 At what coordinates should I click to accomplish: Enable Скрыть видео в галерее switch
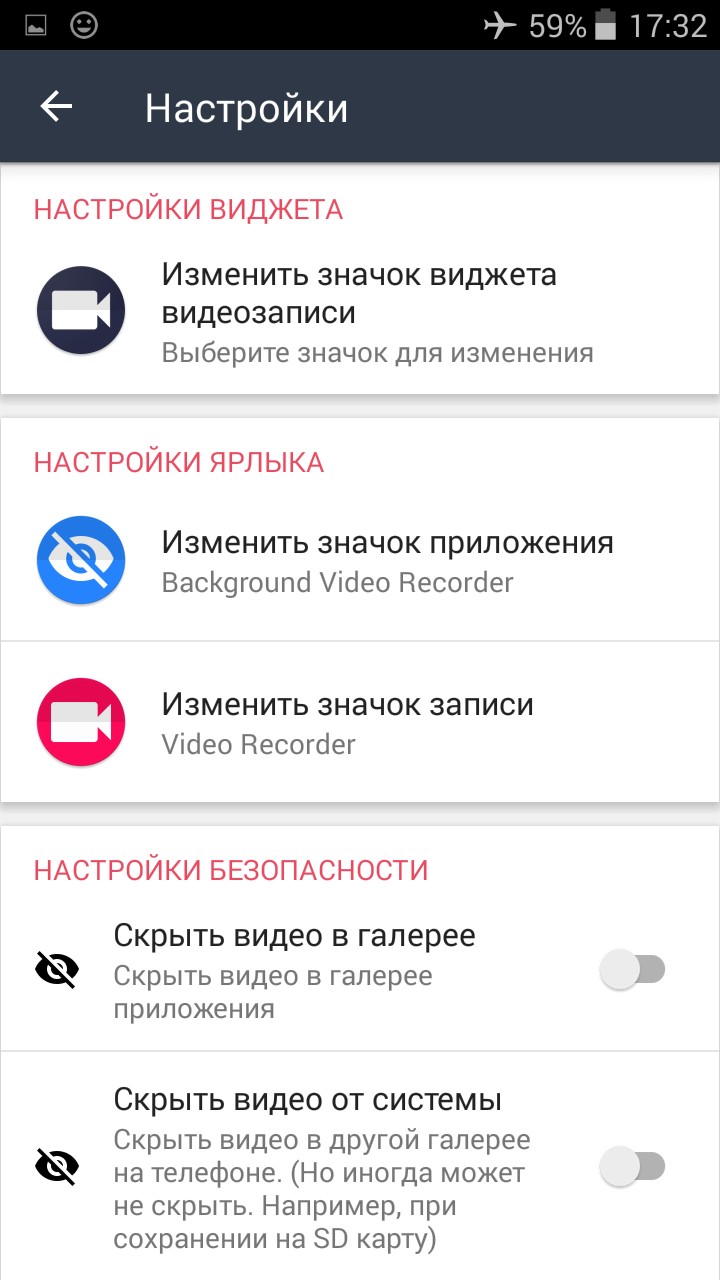point(632,969)
